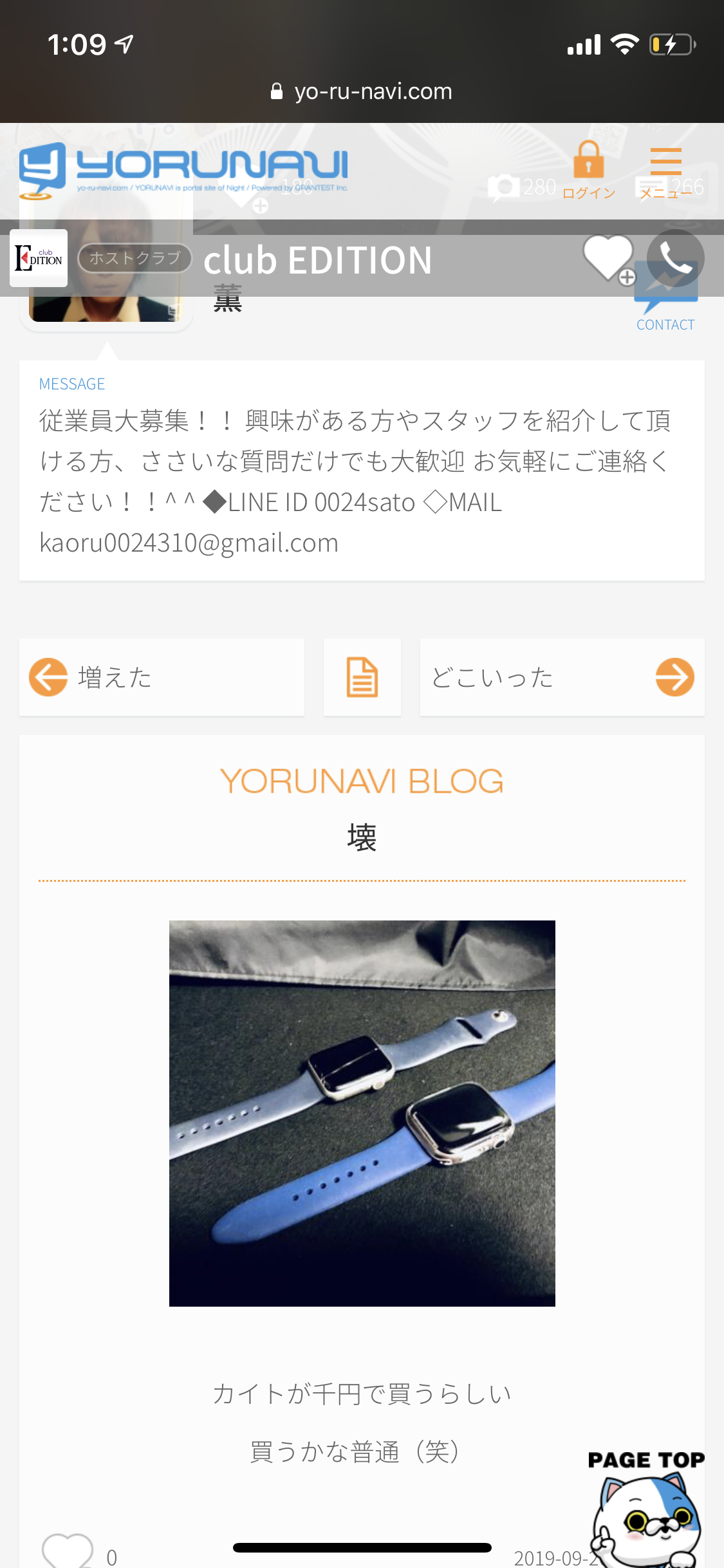The image size is (724, 1568).
Task: Go to previous post 増えた
Action: [162, 677]
